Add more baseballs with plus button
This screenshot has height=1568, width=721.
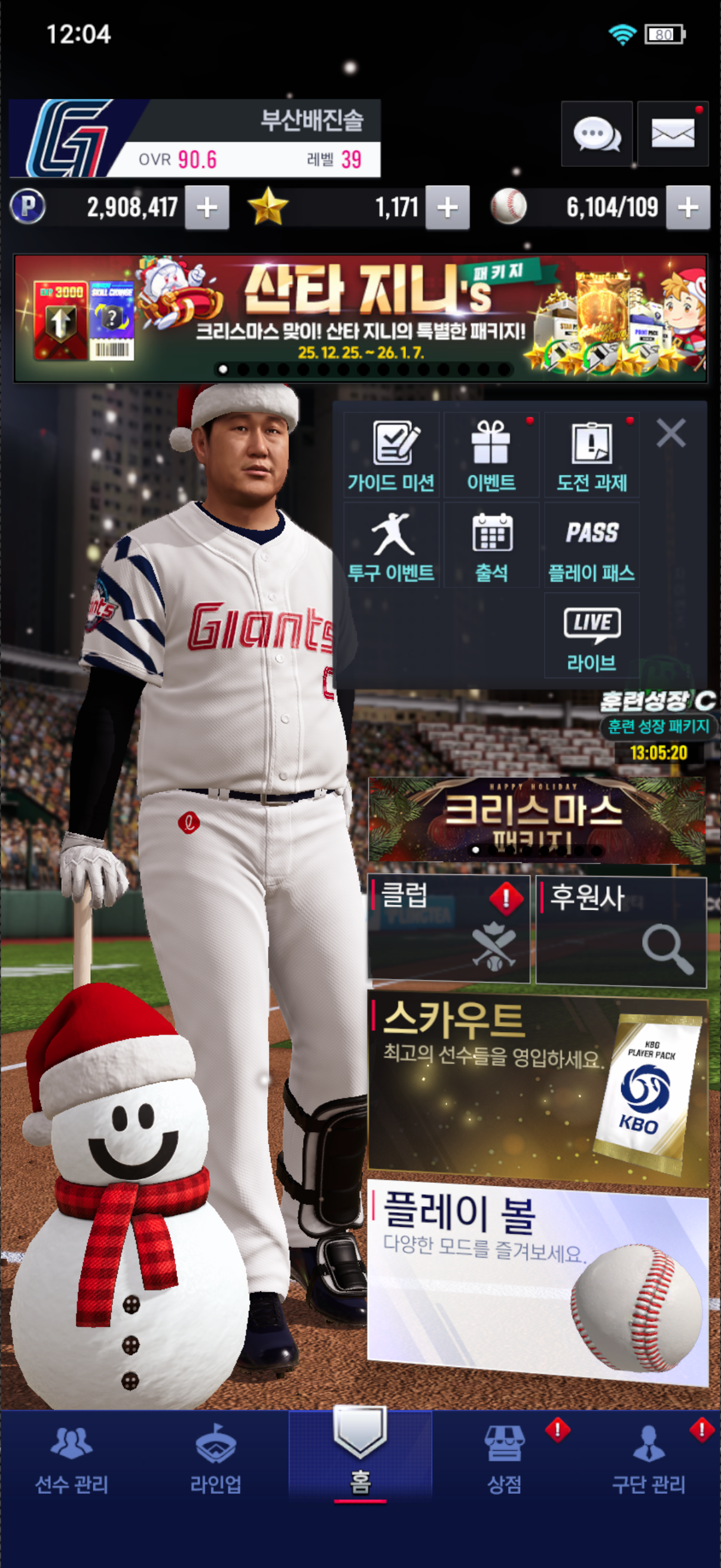[688, 208]
